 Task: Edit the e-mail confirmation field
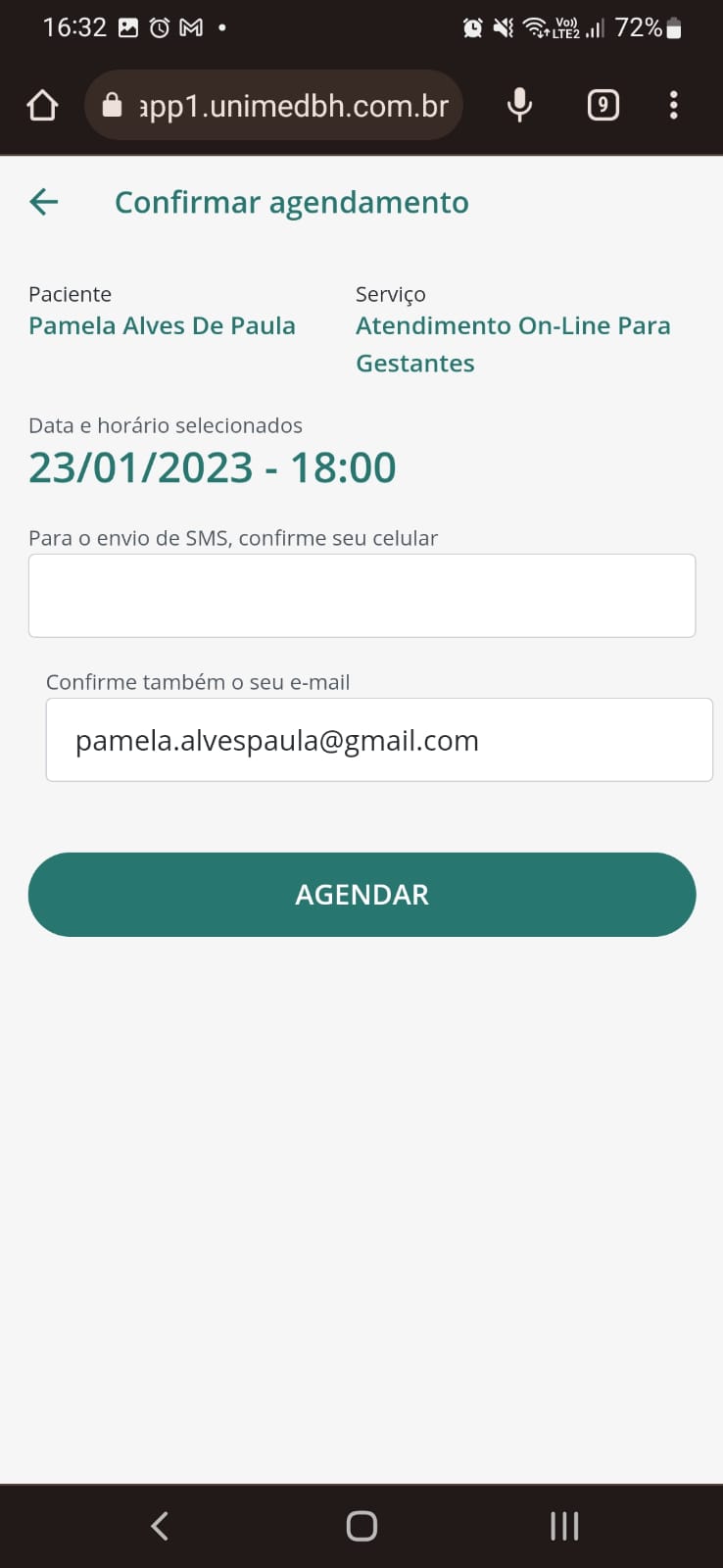378,740
